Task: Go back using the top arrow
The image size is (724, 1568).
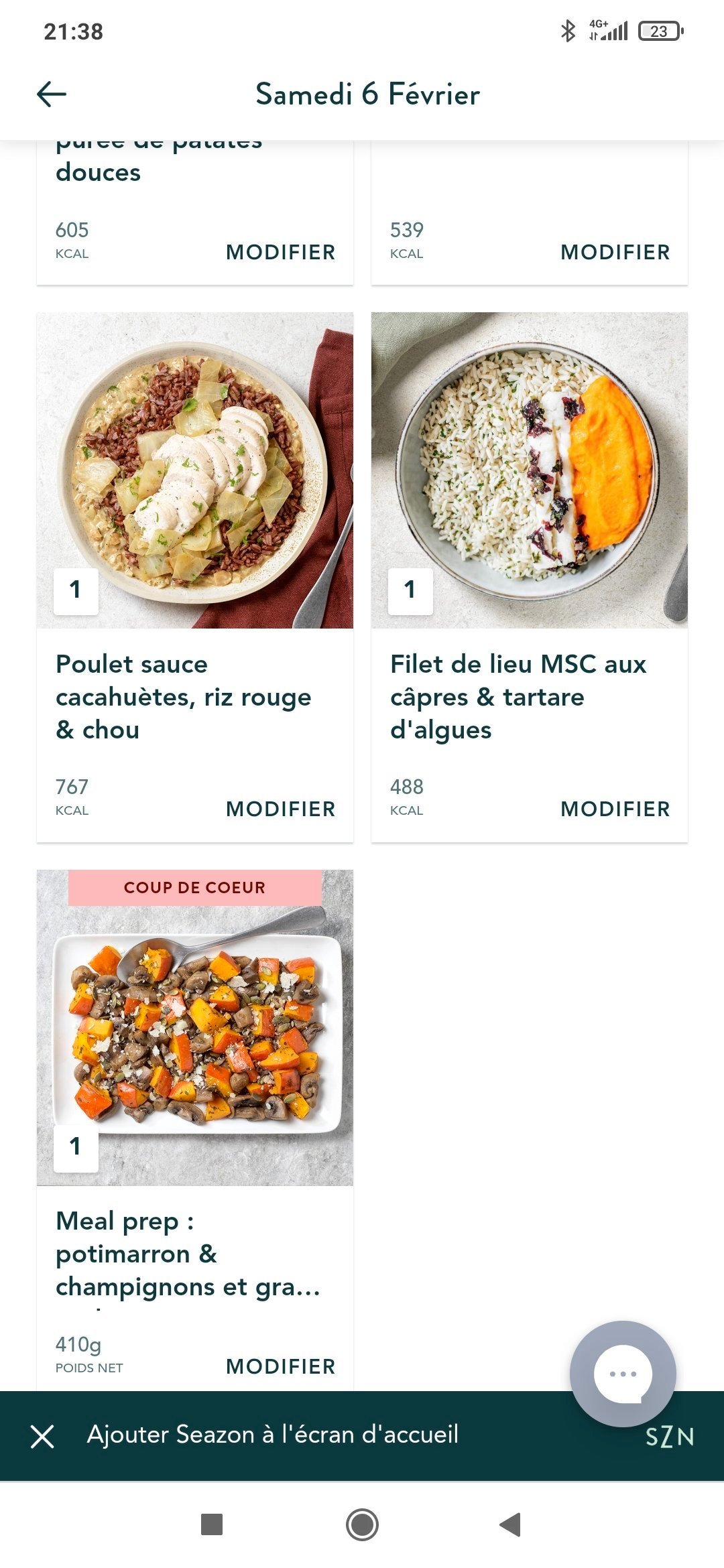Action: [x=52, y=94]
